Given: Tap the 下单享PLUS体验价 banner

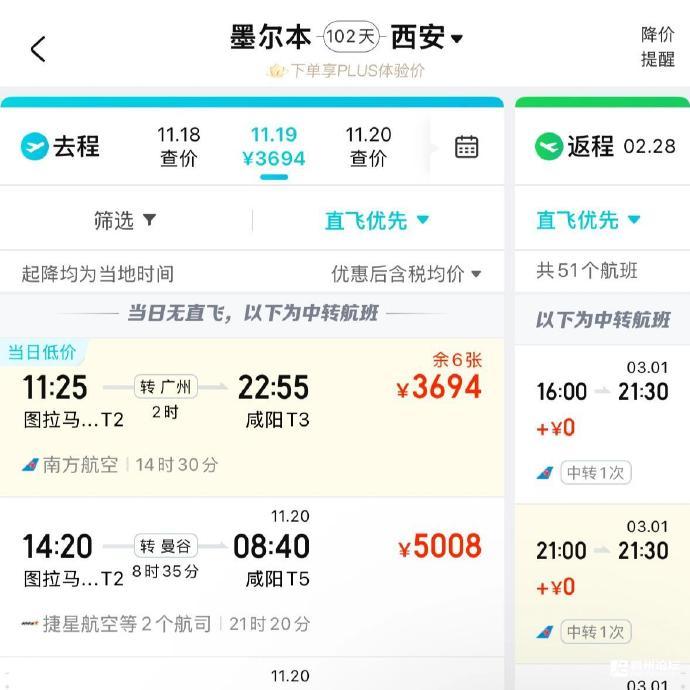Looking at the screenshot, I should coord(346,71).
